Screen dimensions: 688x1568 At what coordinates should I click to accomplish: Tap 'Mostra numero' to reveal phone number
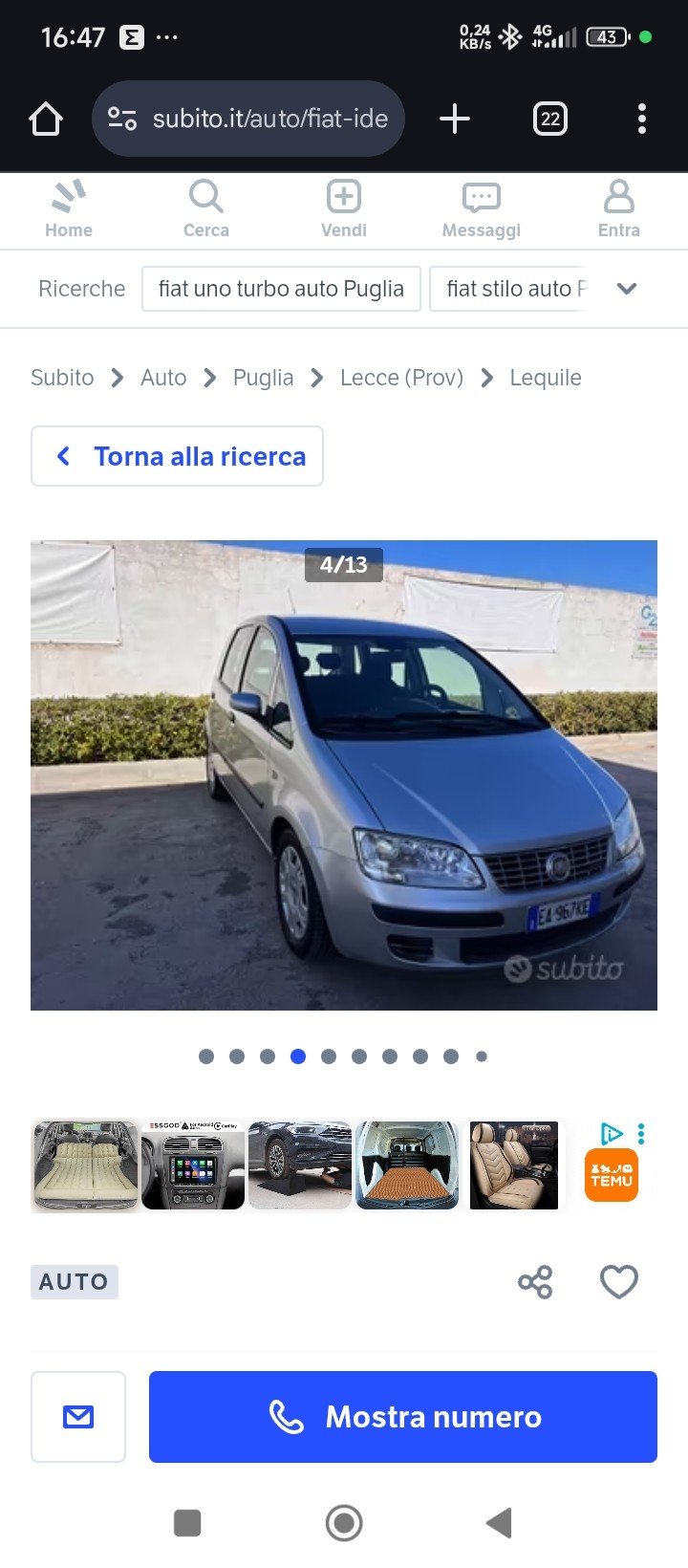402,1417
